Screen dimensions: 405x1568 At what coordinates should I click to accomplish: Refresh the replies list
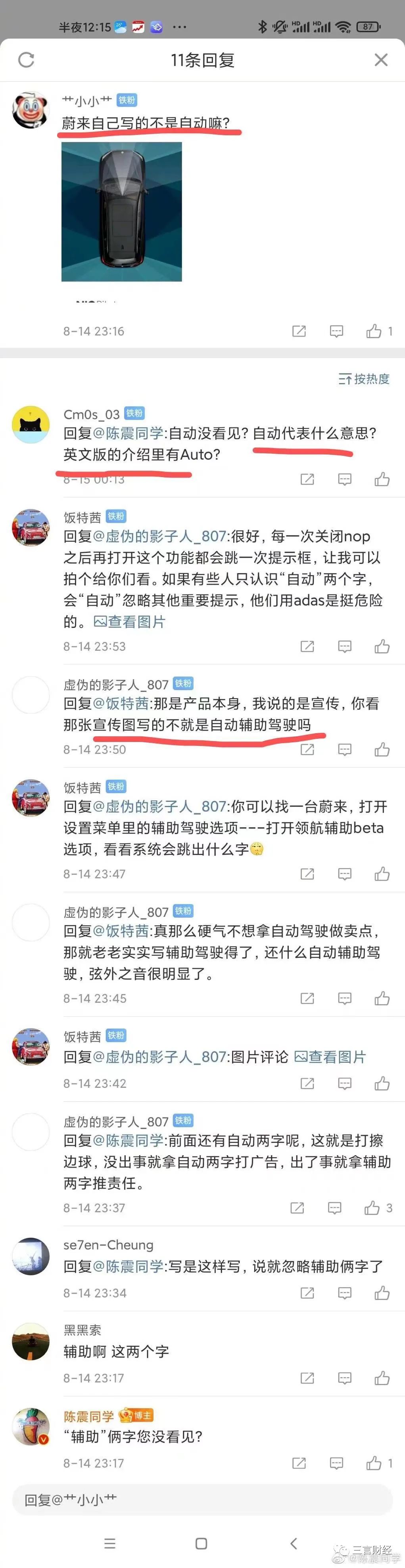pos(26,59)
